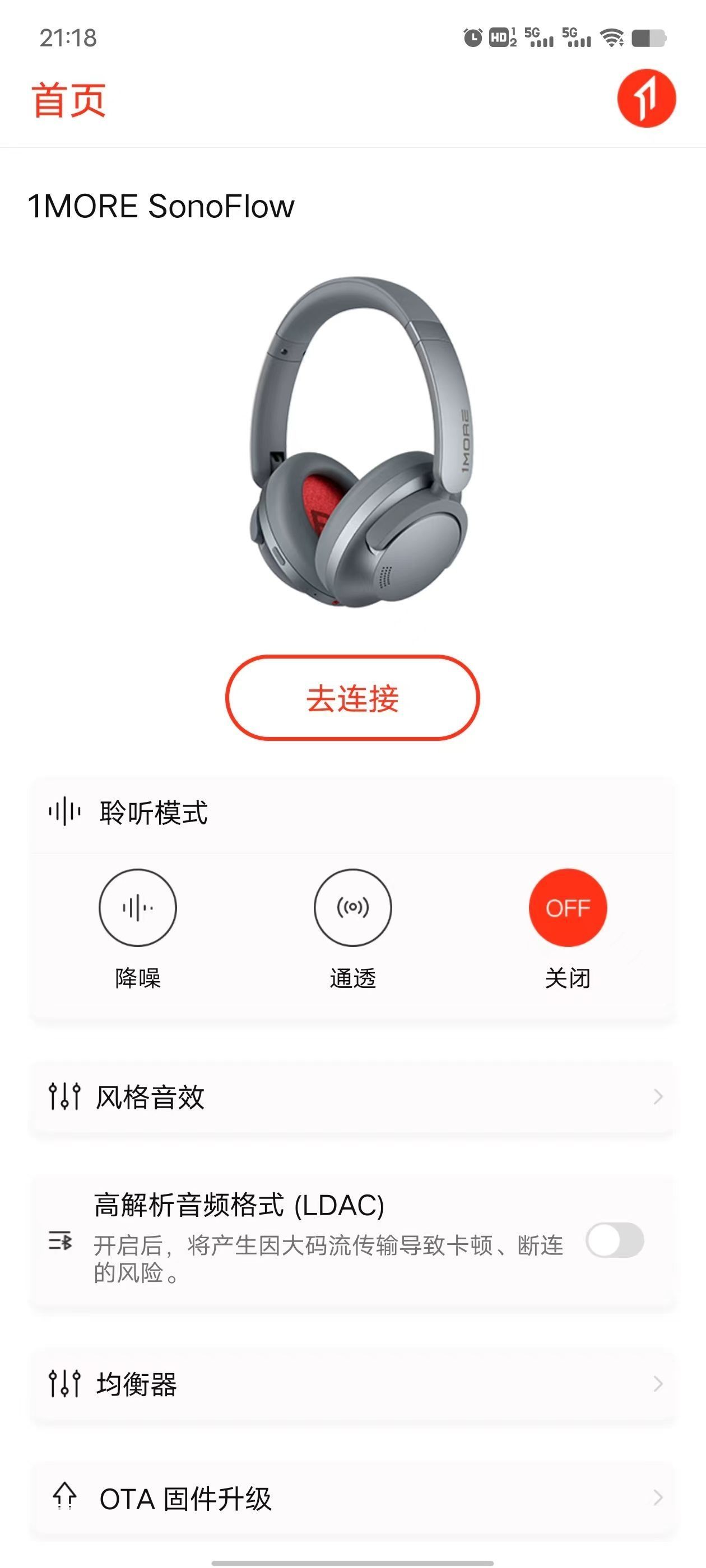Switch to 通透 transparency mode
Image resolution: width=706 pixels, height=1568 pixels.
pos(352,908)
